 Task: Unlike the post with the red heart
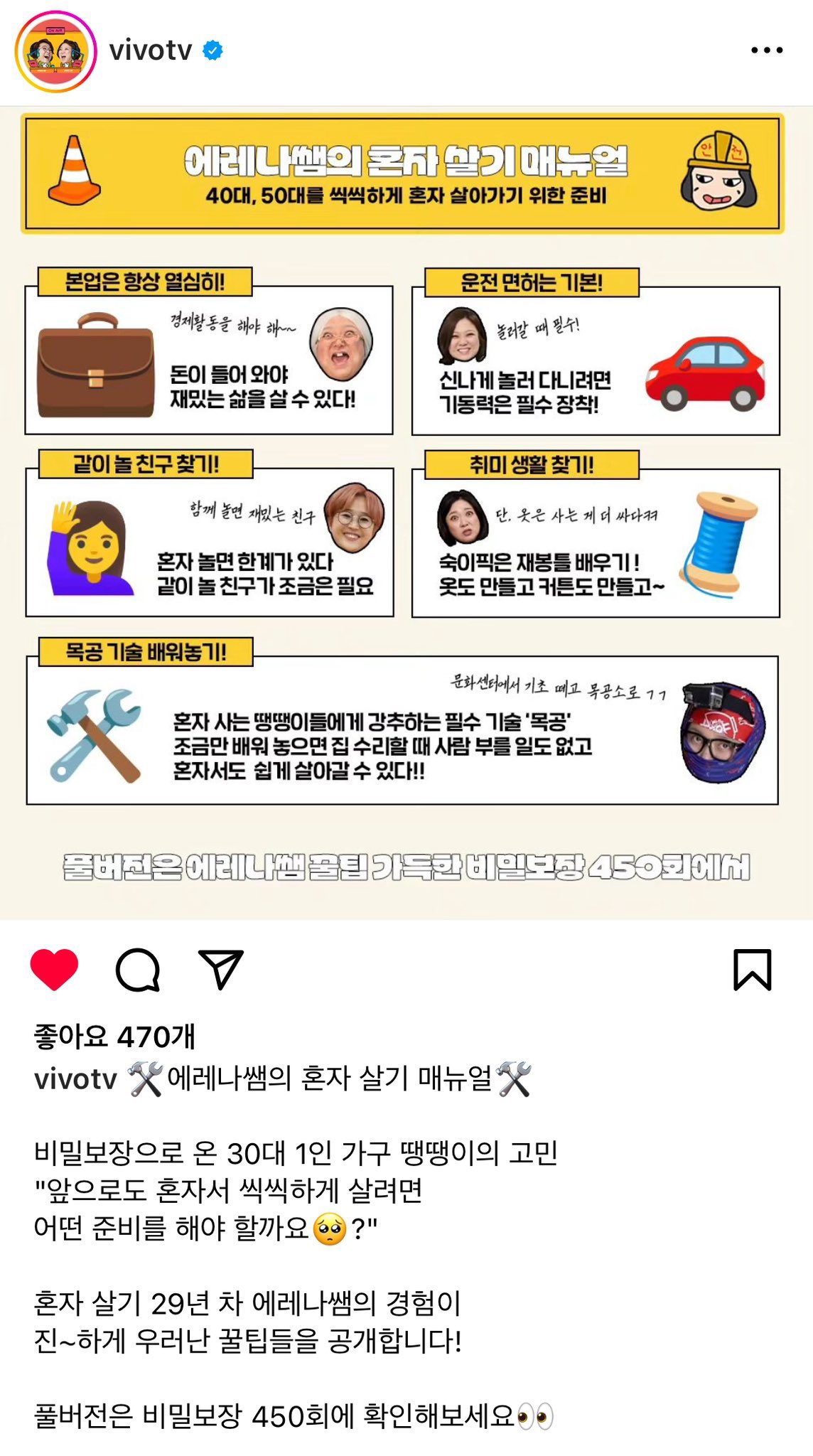[x=54, y=969]
